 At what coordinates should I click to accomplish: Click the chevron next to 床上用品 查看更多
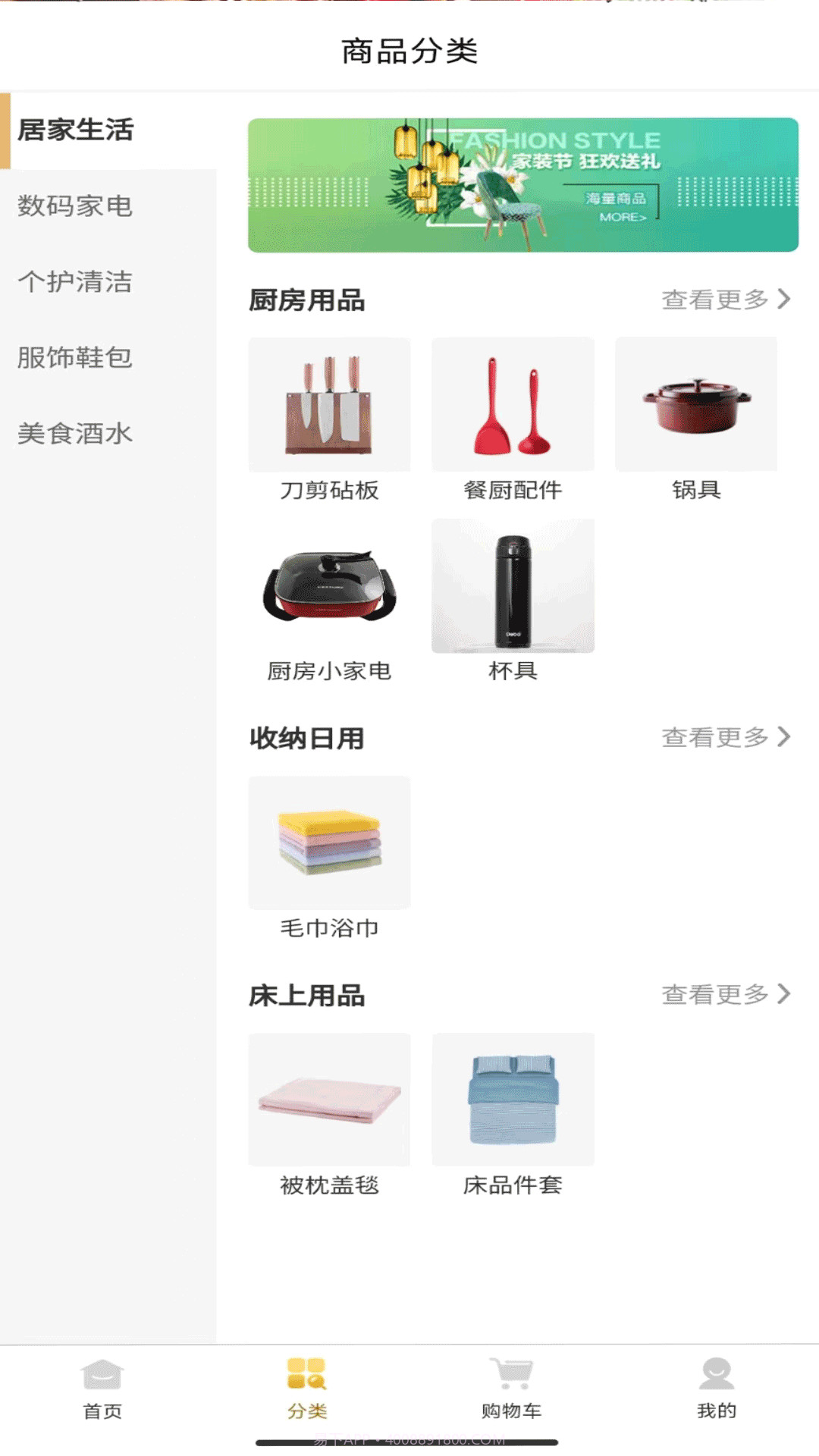coord(784,993)
